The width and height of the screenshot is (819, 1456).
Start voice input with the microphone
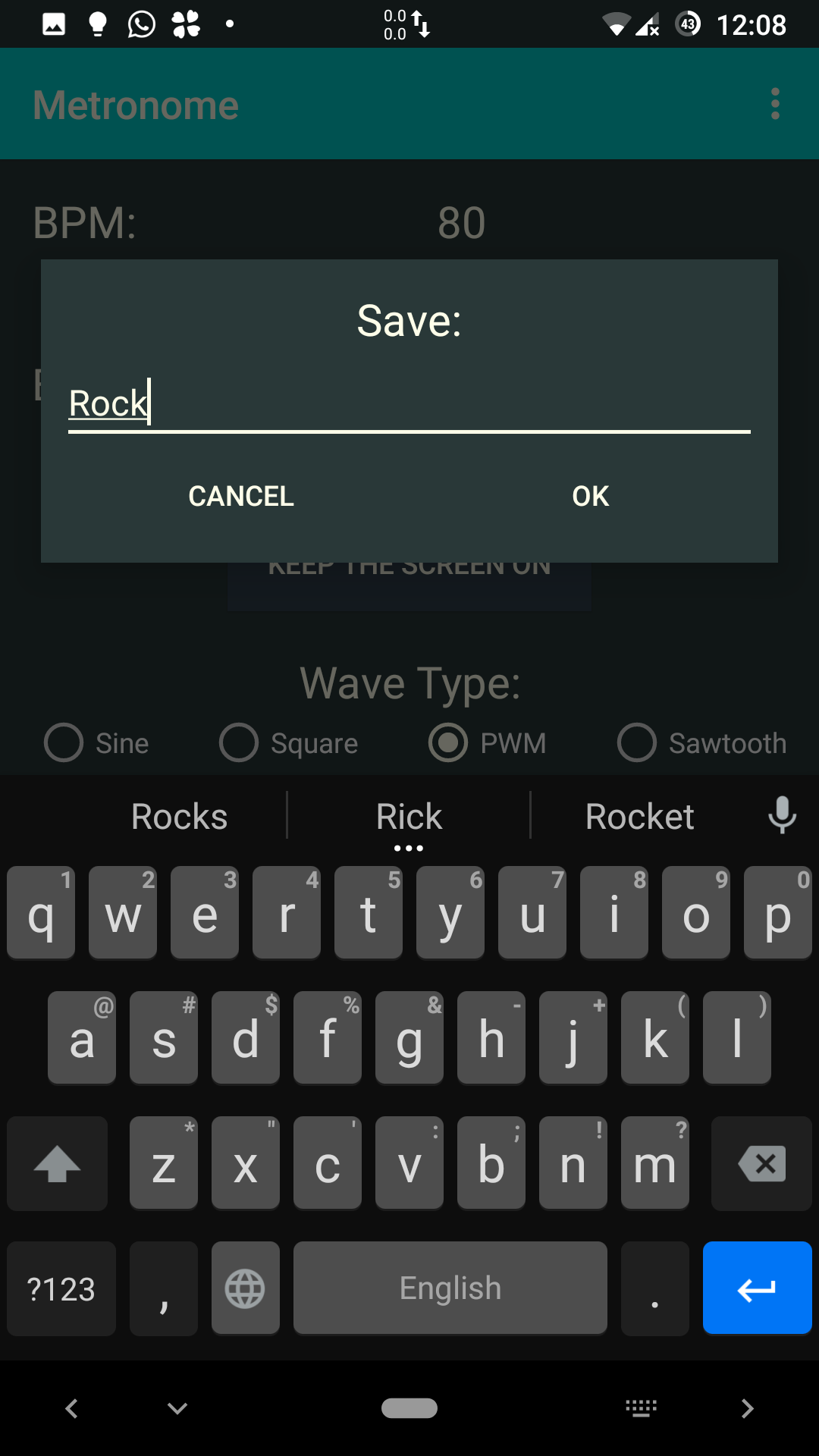click(782, 815)
